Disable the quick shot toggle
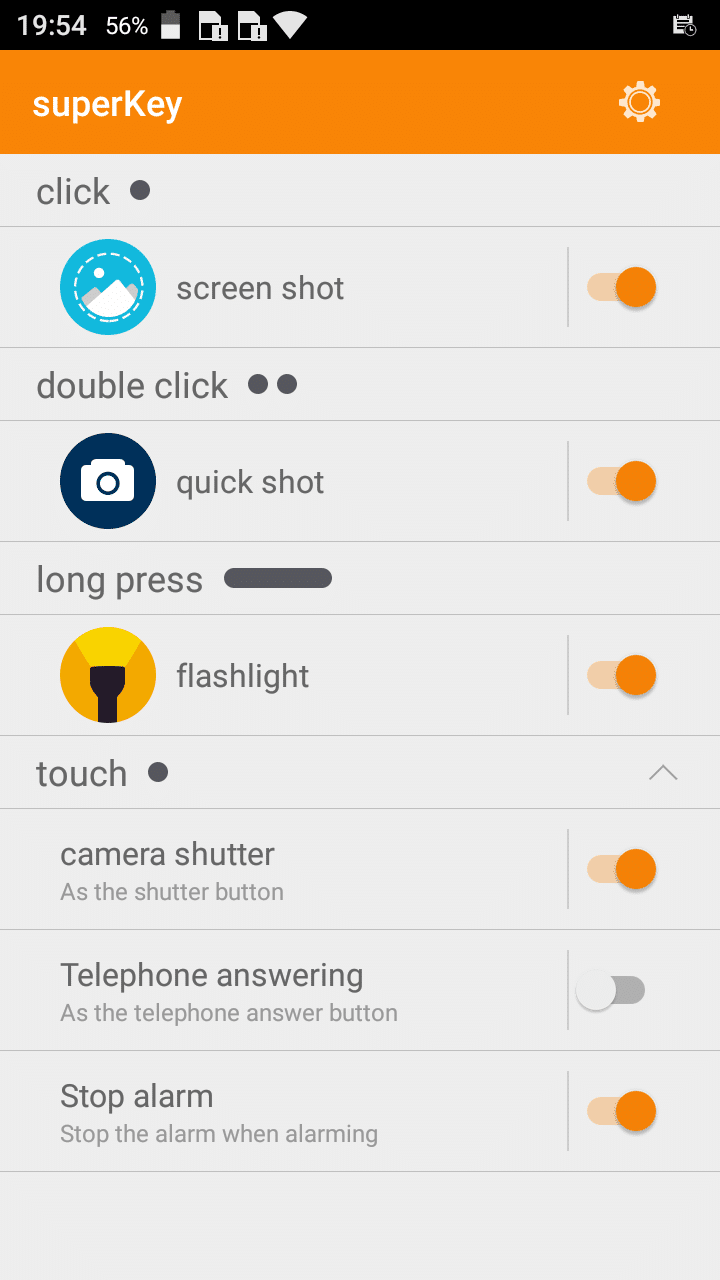 pyautogui.click(x=621, y=482)
